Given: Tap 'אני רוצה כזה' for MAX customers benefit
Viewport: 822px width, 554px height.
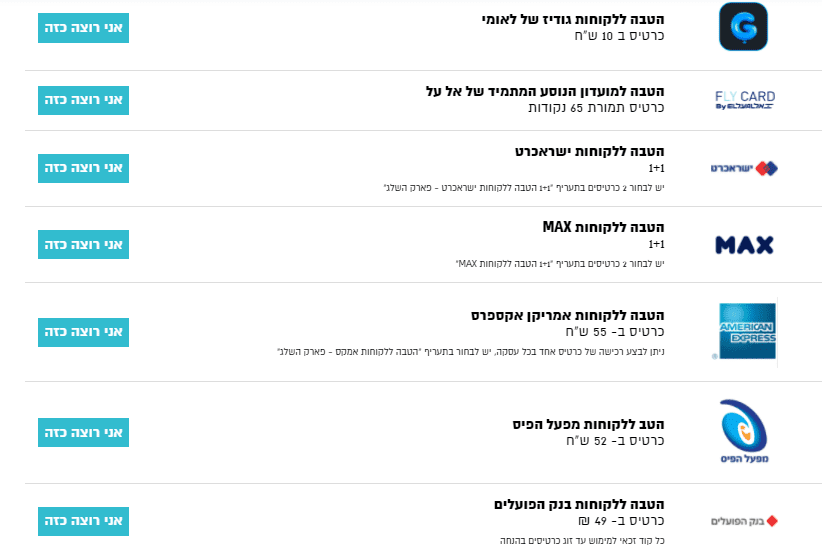Looking at the screenshot, I should tap(83, 244).
